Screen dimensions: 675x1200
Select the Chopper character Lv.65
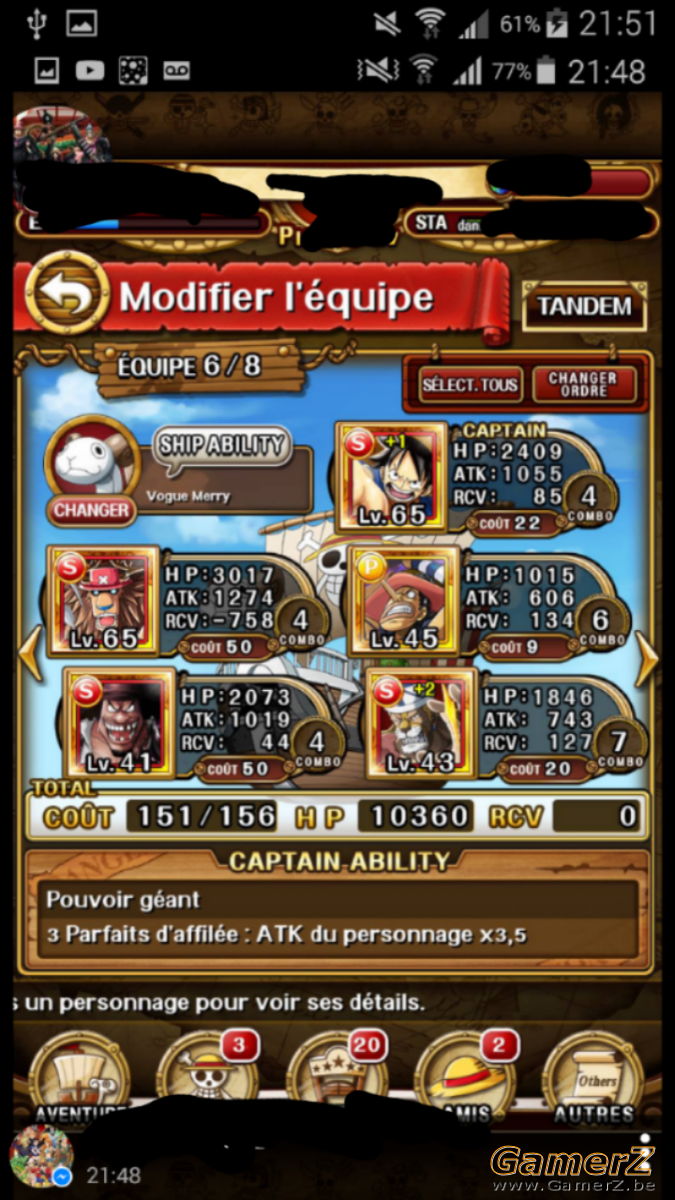click(104, 600)
